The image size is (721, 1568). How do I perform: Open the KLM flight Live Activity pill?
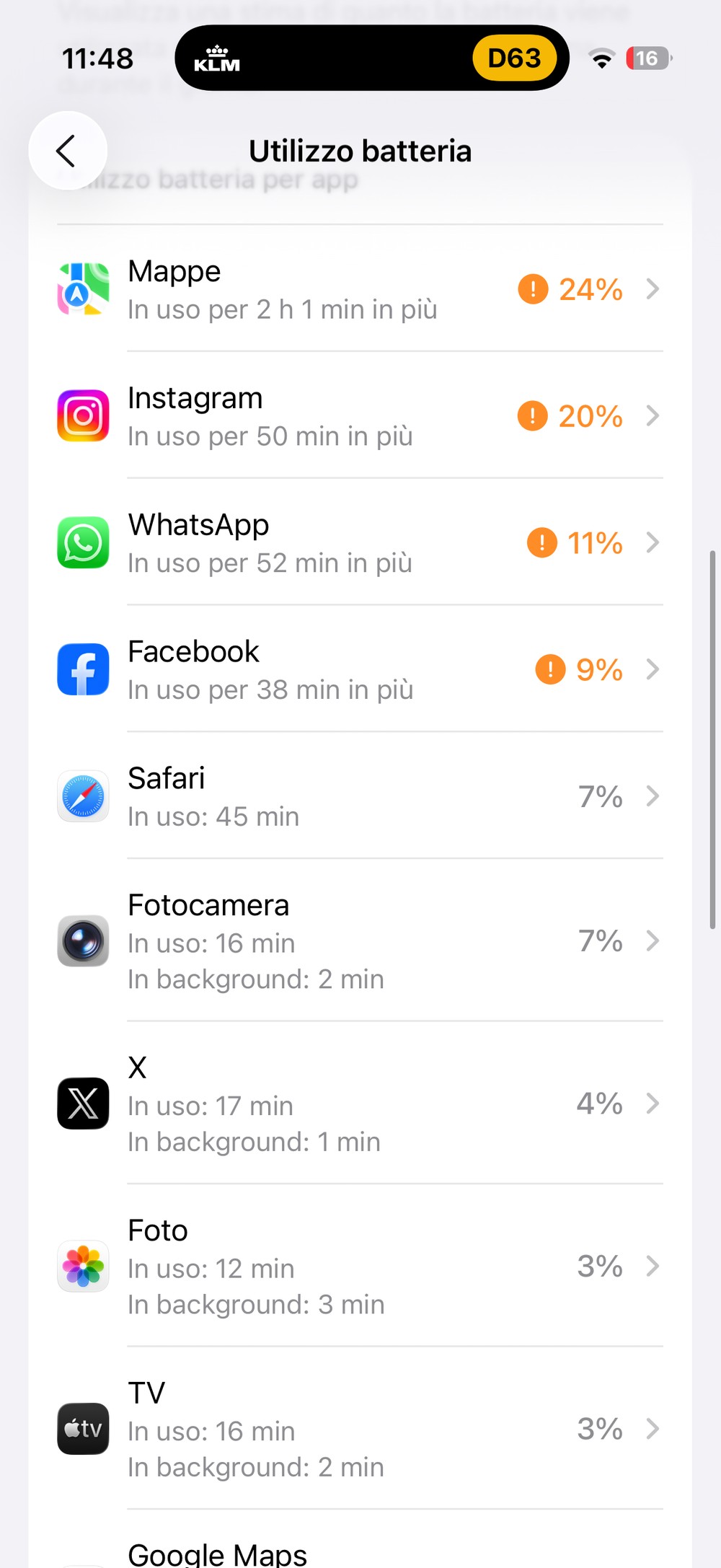click(x=371, y=58)
